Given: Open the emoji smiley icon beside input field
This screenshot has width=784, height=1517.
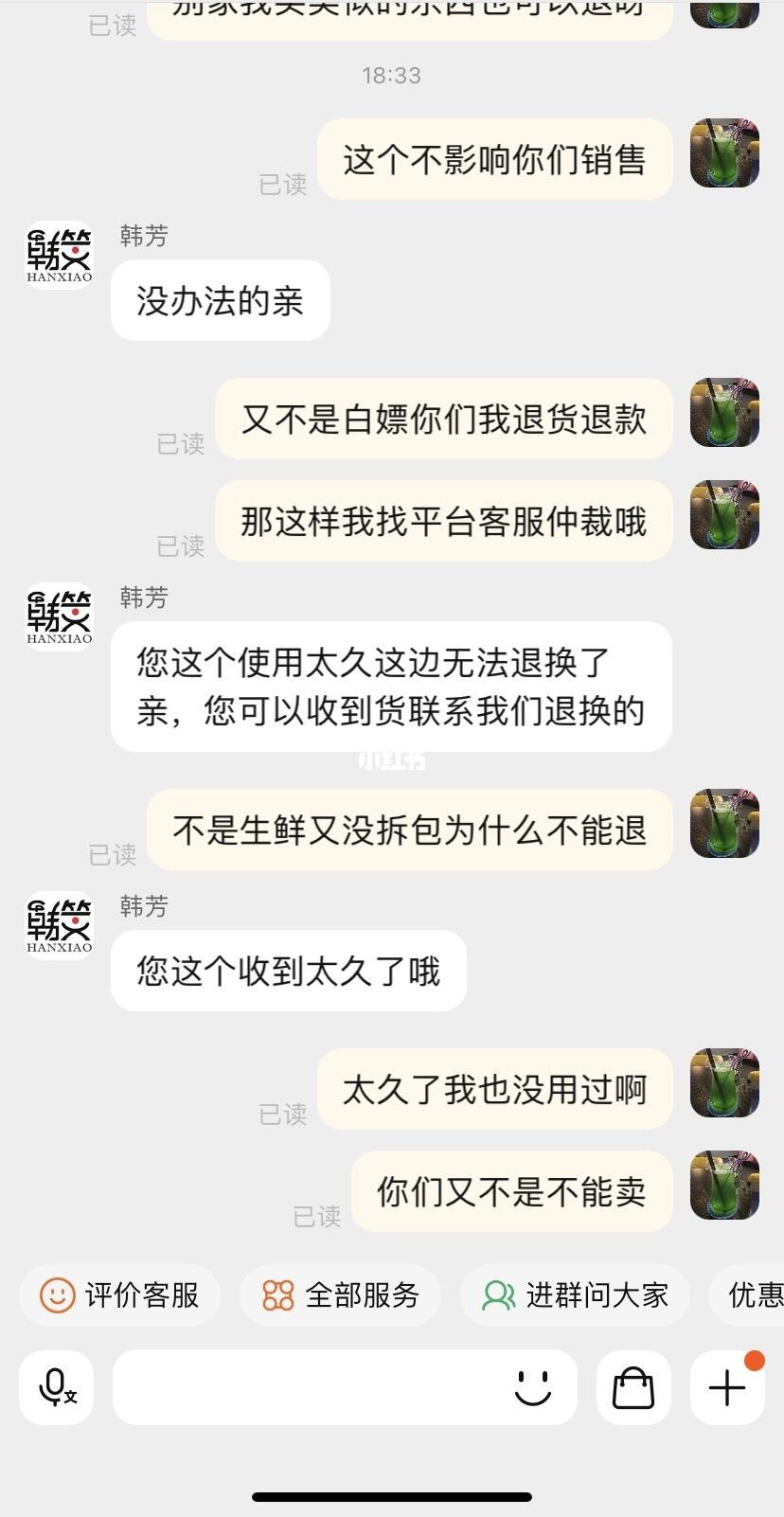Looking at the screenshot, I should point(535,1387).
